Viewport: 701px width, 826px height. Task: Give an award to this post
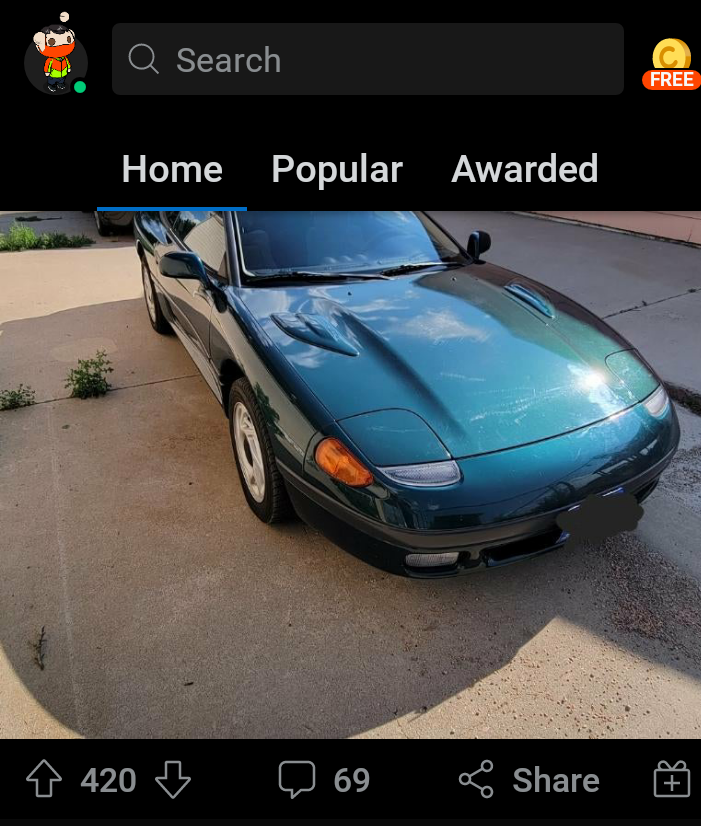(x=672, y=780)
